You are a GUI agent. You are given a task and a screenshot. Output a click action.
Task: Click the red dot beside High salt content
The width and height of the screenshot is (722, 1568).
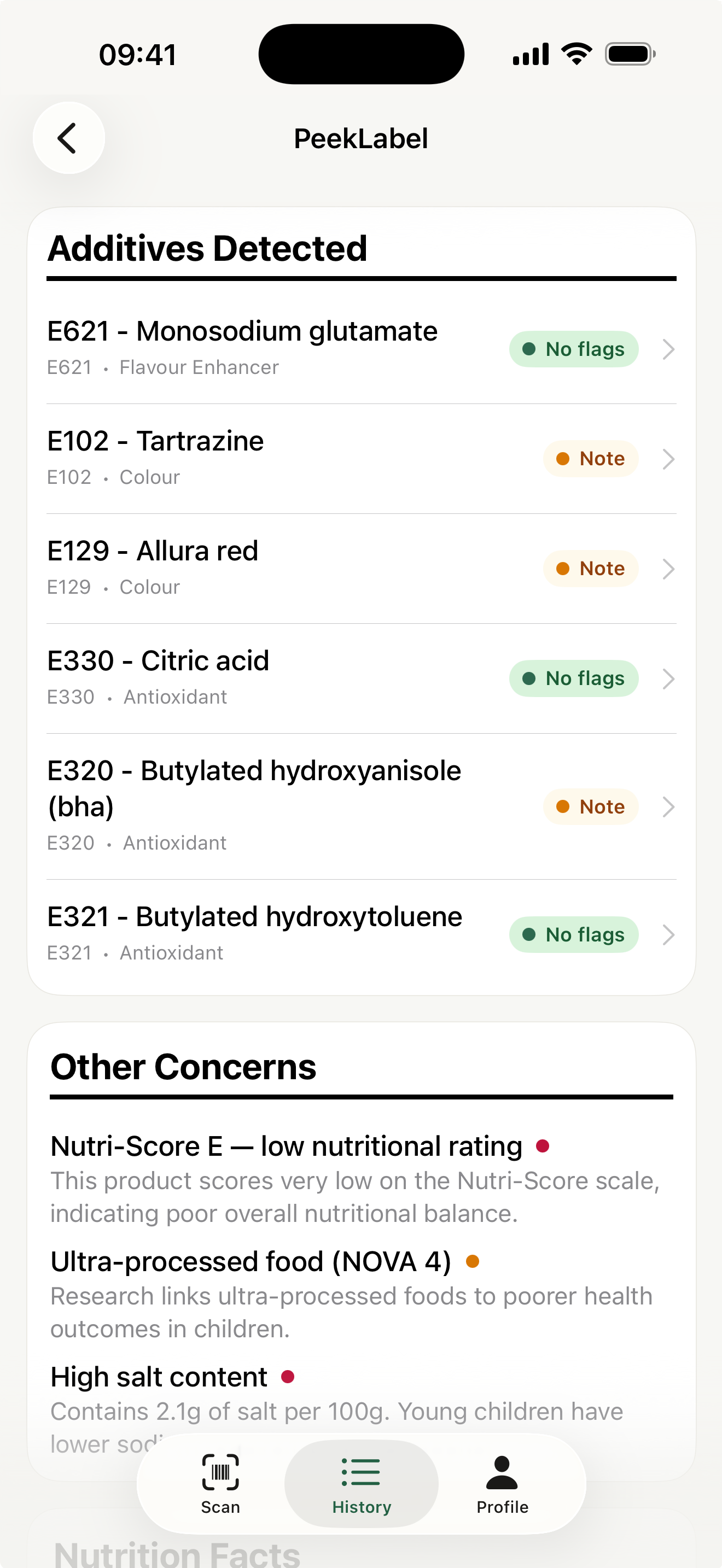coord(288,1376)
